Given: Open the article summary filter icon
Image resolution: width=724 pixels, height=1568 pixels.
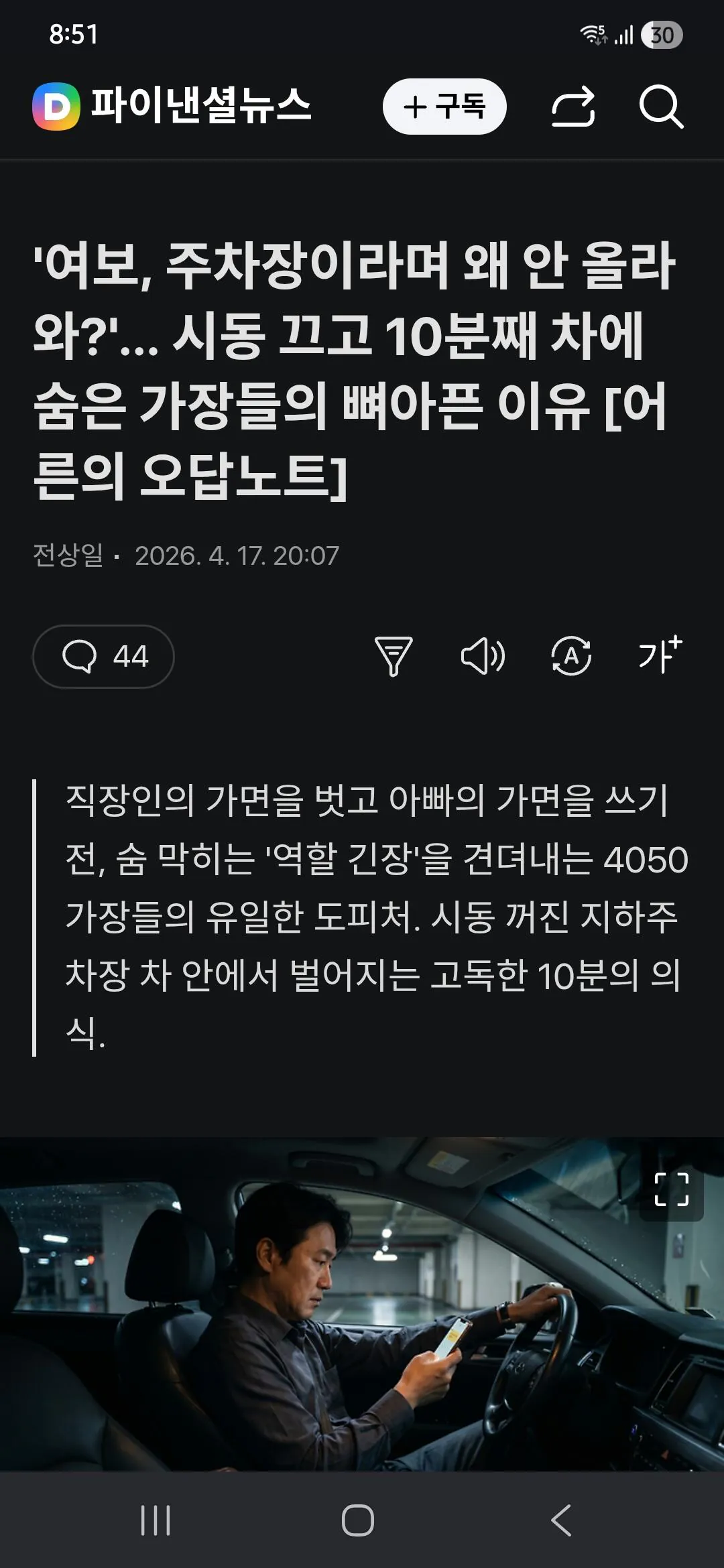Looking at the screenshot, I should (394, 656).
